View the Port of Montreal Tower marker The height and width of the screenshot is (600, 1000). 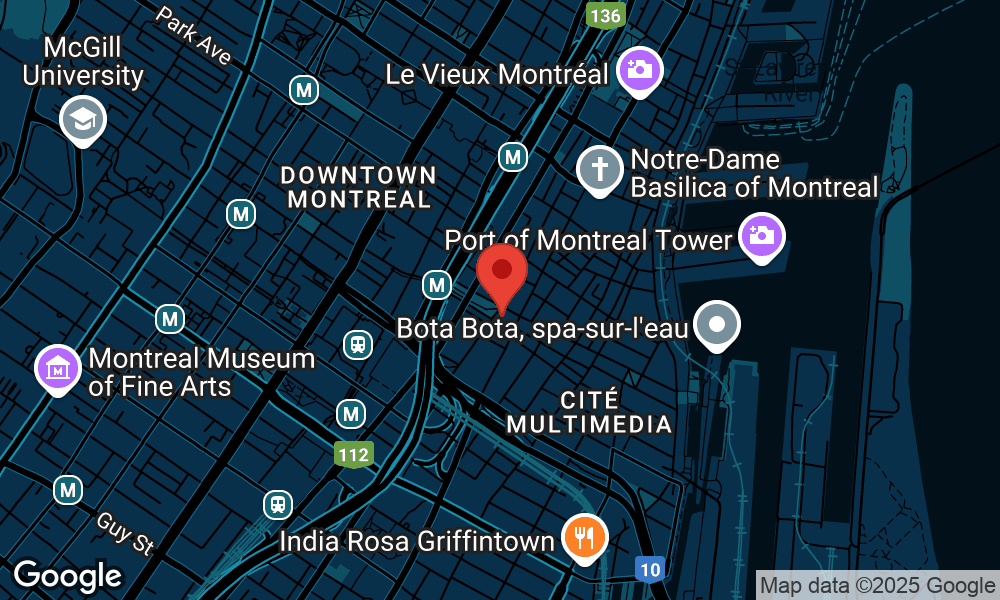(761, 238)
